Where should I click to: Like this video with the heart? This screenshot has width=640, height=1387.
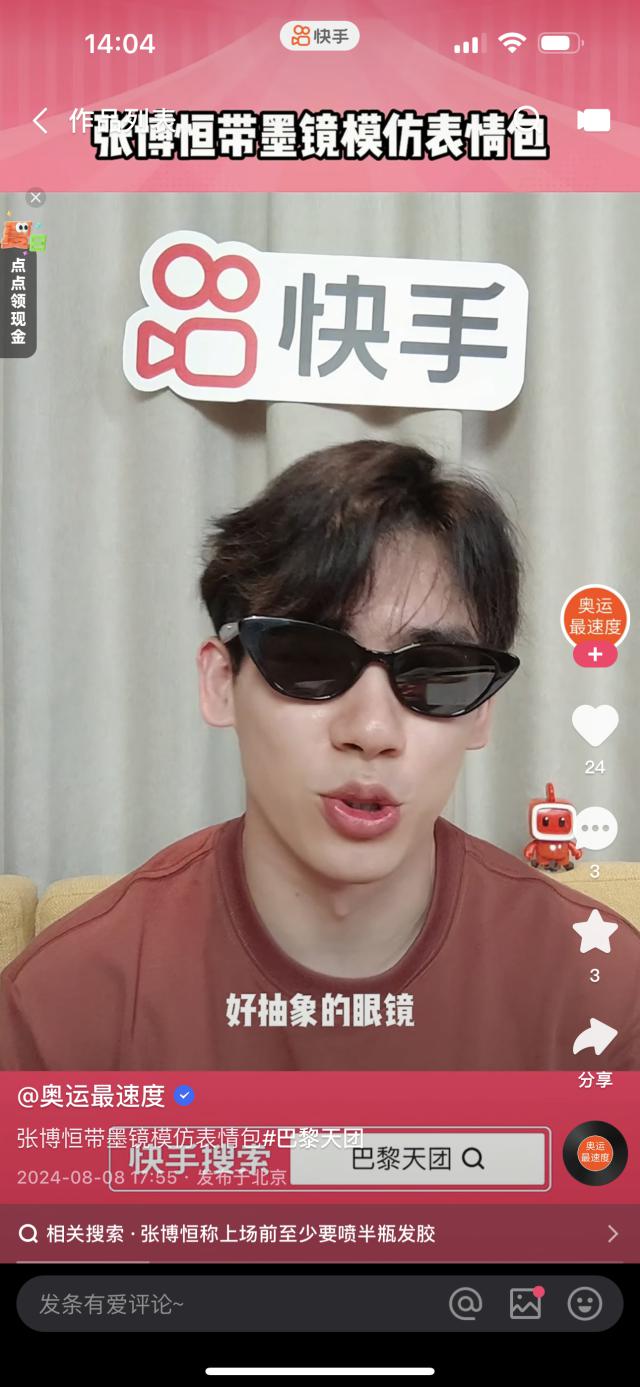tap(595, 727)
